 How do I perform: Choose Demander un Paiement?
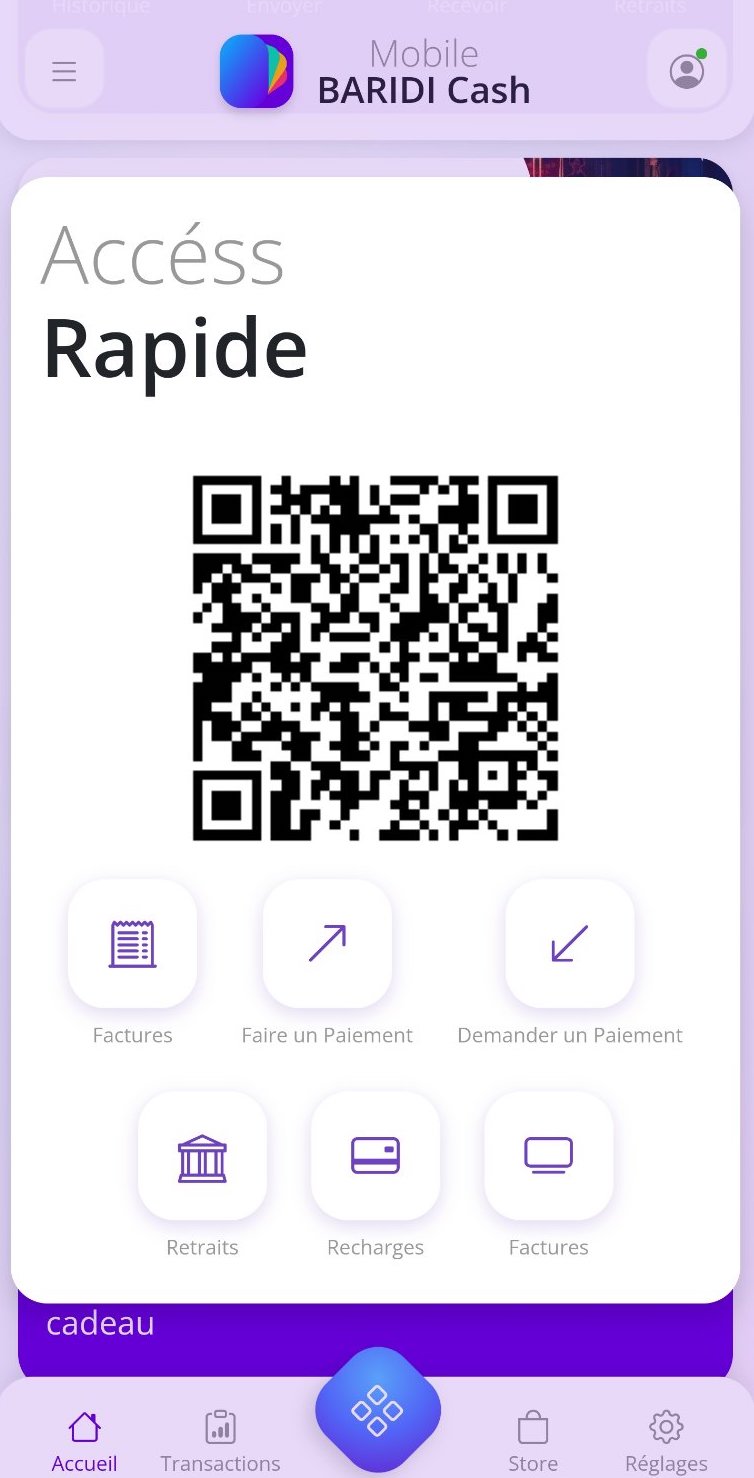tap(570, 944)
